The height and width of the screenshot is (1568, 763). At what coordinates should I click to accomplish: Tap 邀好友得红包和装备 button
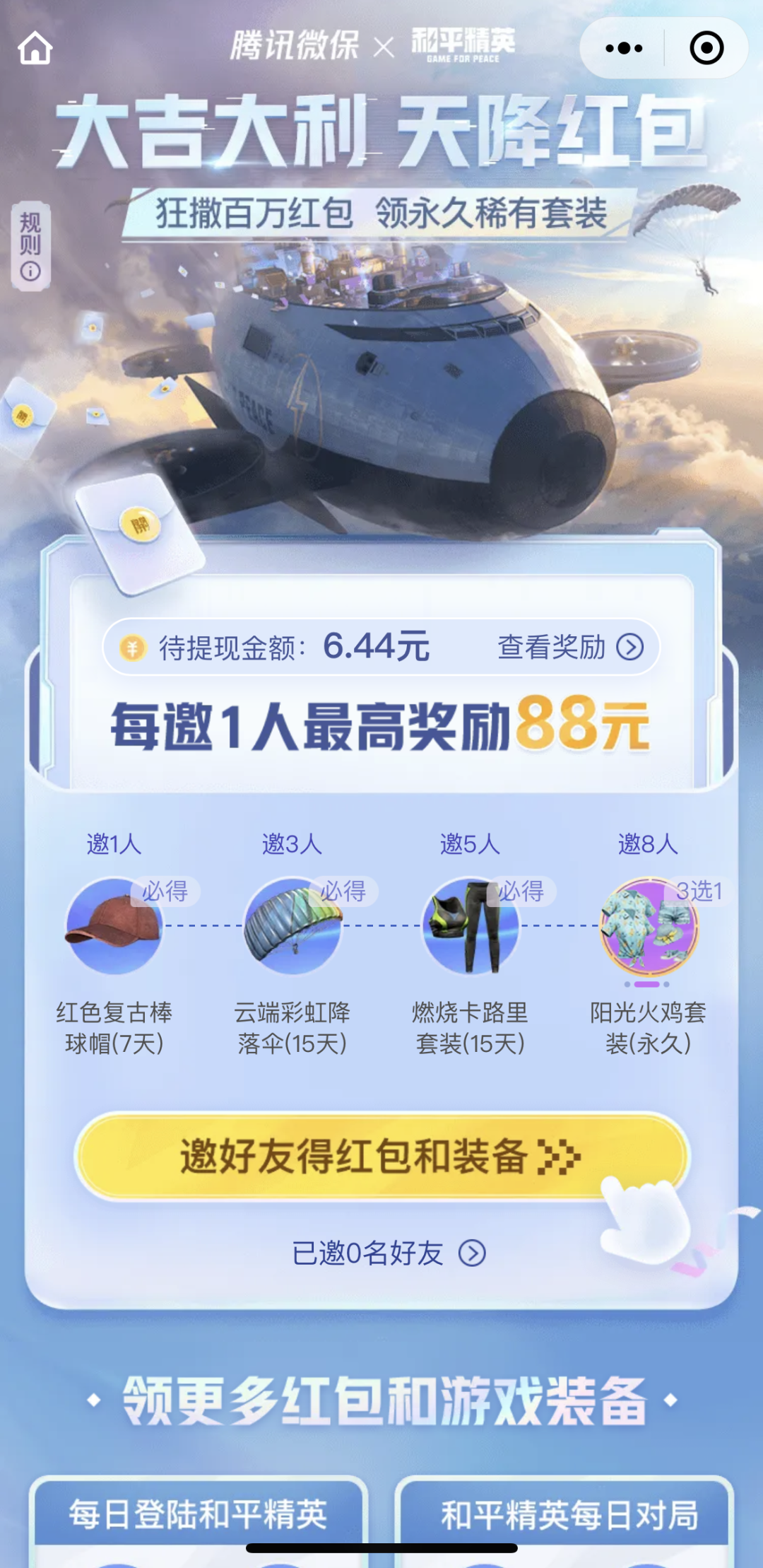click(381, 1157)
